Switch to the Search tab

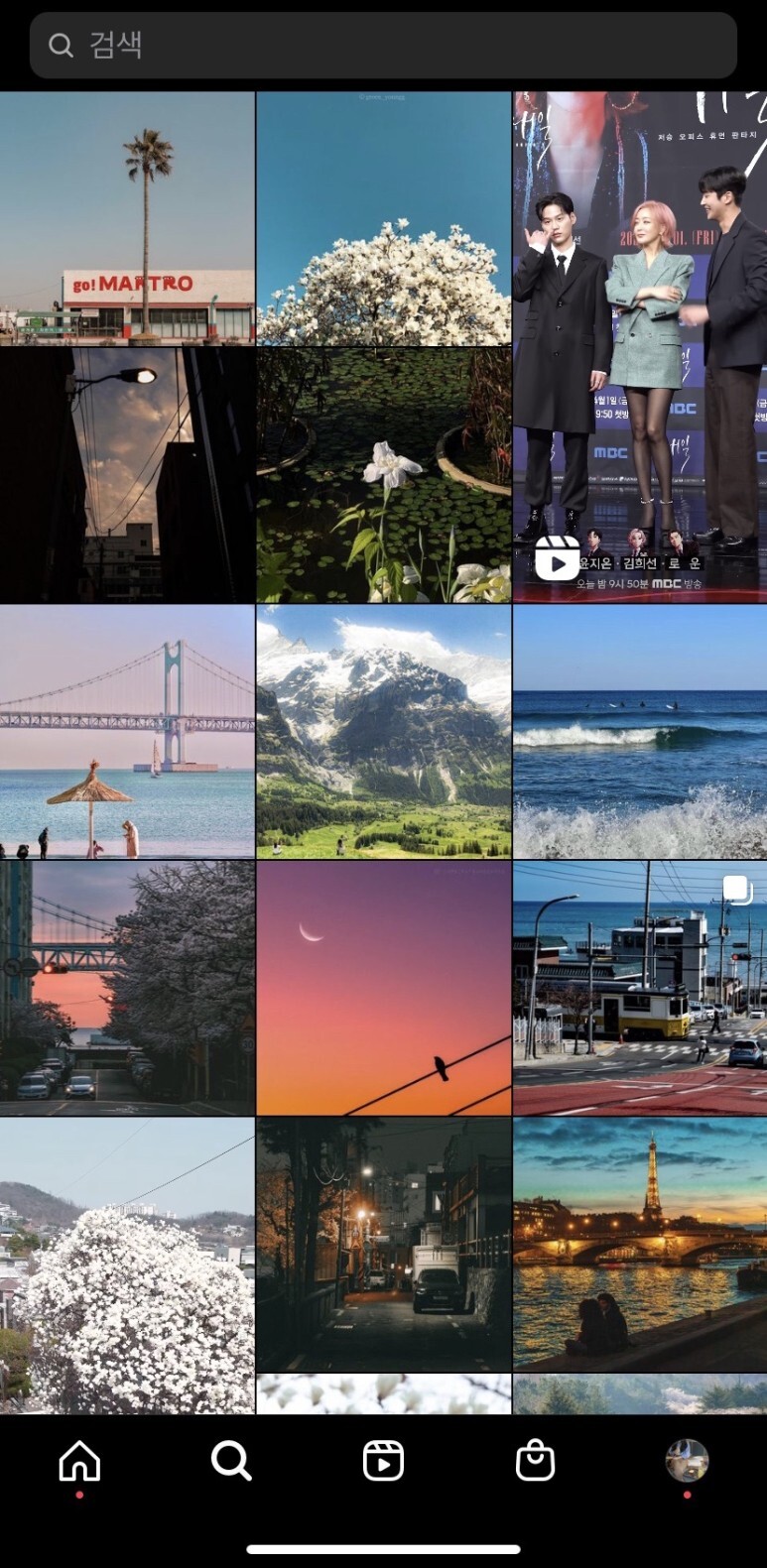pos(231,1461)
